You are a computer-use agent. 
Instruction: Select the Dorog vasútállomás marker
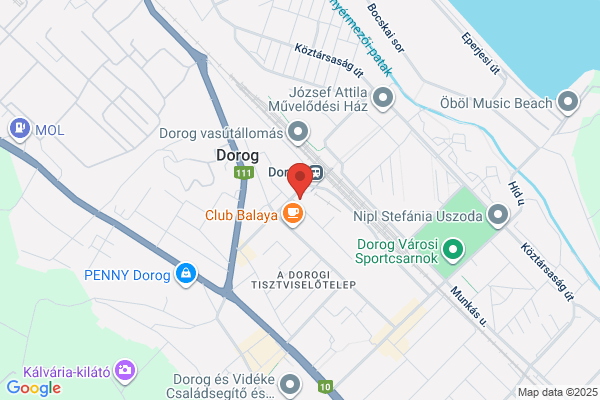(298, 132)
